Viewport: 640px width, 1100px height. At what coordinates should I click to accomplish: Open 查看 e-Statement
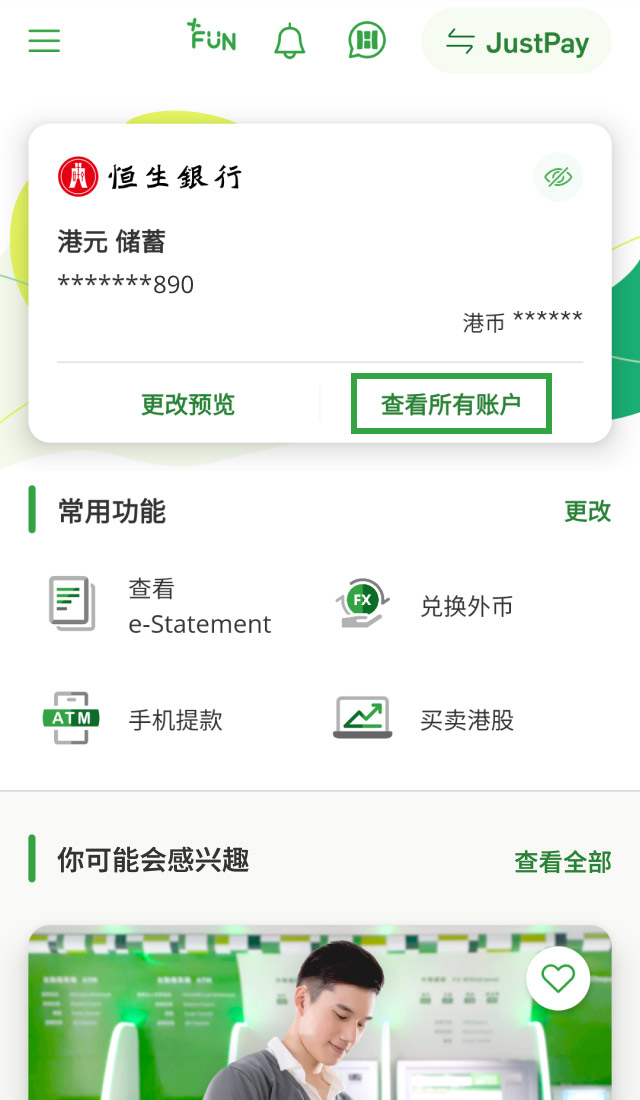pyautogui.click(x=160, y=606)
